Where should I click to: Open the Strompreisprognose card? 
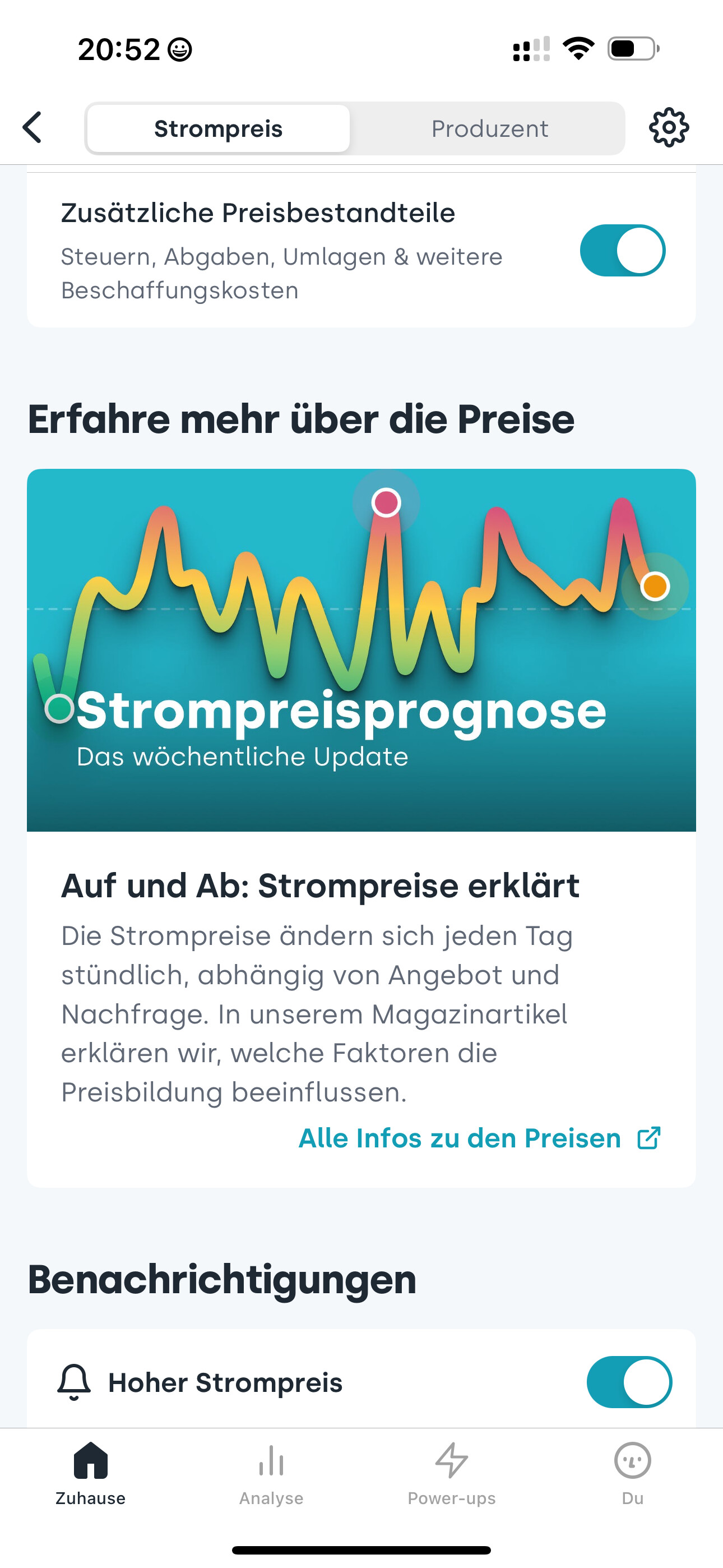point(361,649)
